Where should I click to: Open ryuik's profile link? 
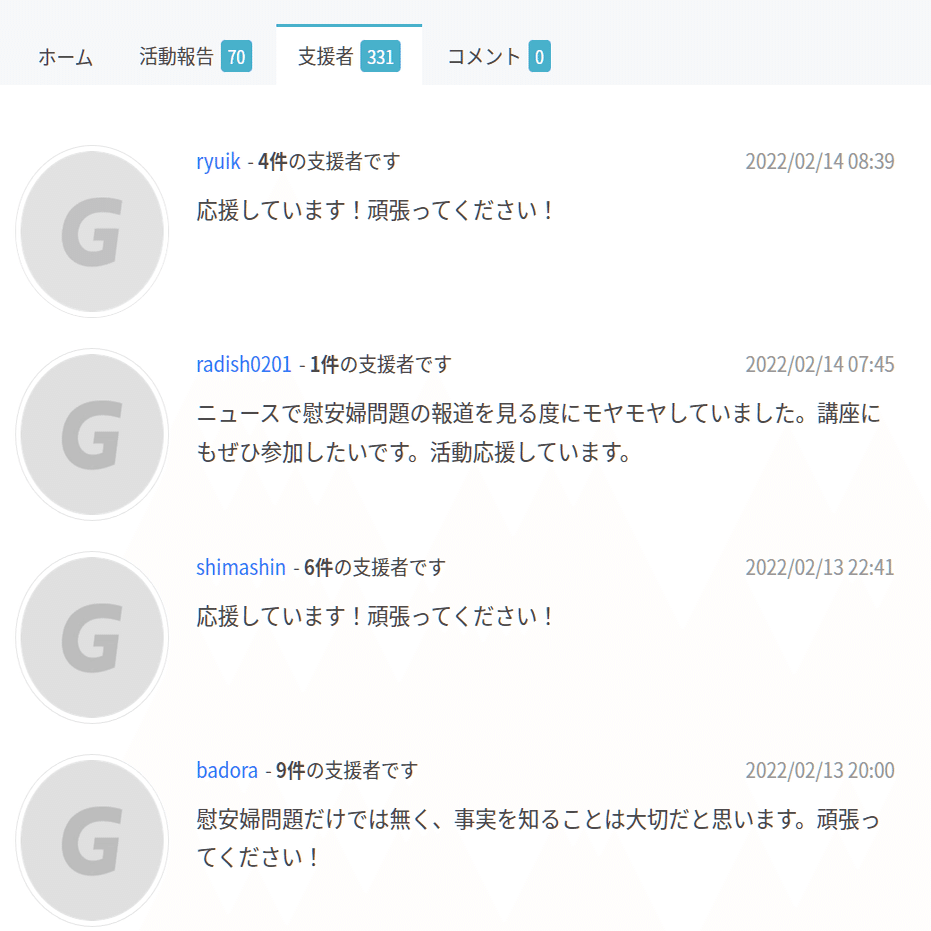[x=218, y=161]
